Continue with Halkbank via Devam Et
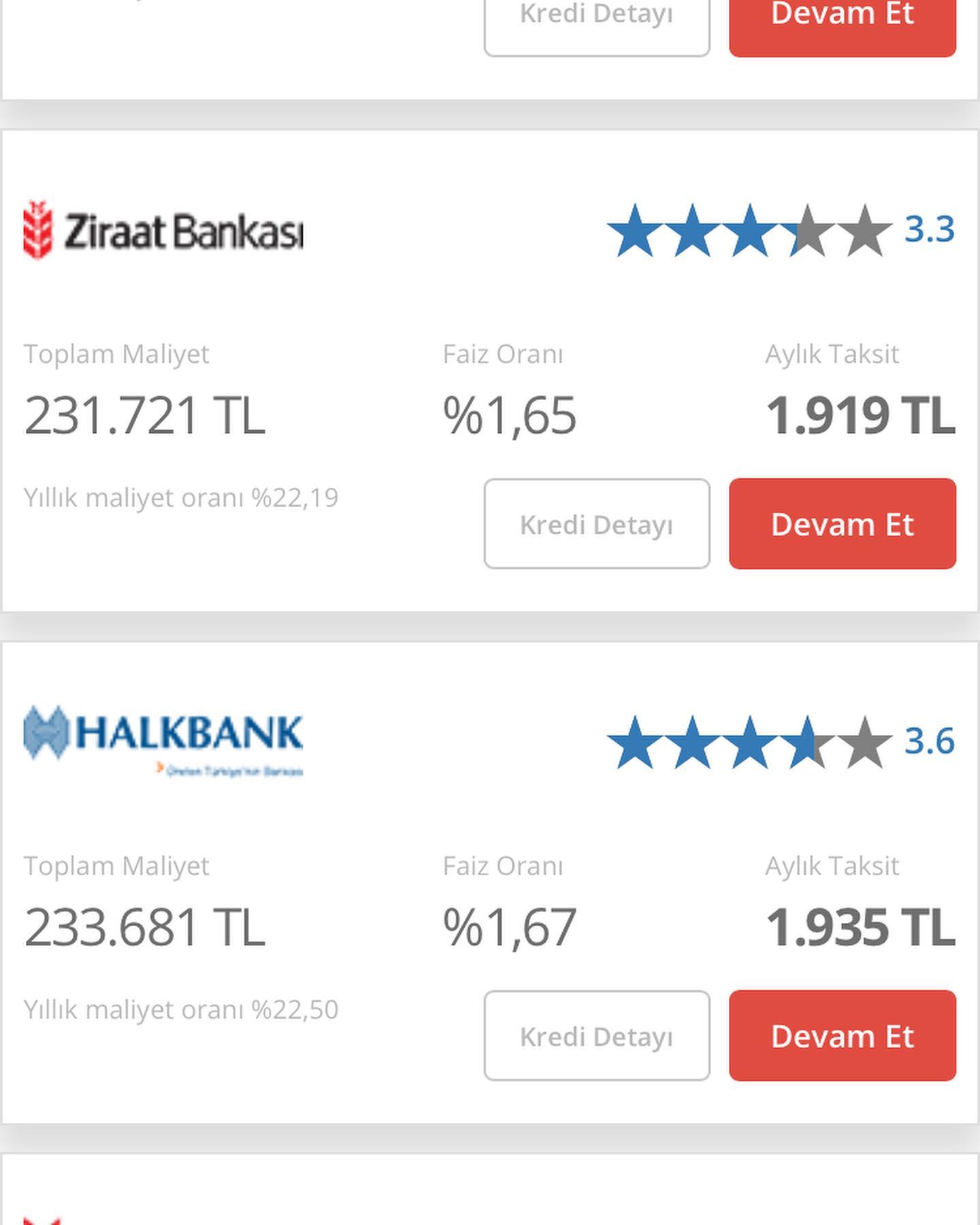980x1225 pixels. click(x=843, y=1035)
